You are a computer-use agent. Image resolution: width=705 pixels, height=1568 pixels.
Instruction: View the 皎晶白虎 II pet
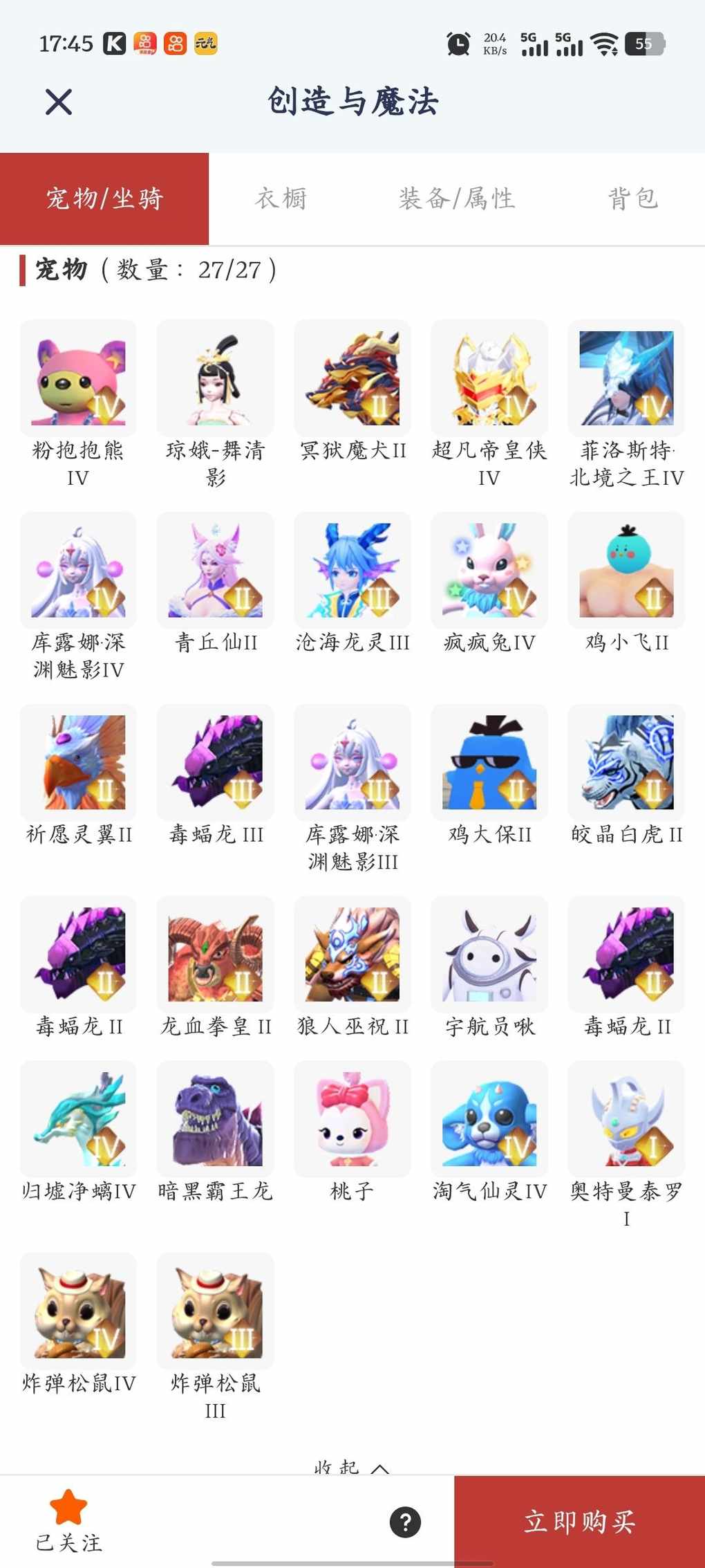(x=626, y=762)
